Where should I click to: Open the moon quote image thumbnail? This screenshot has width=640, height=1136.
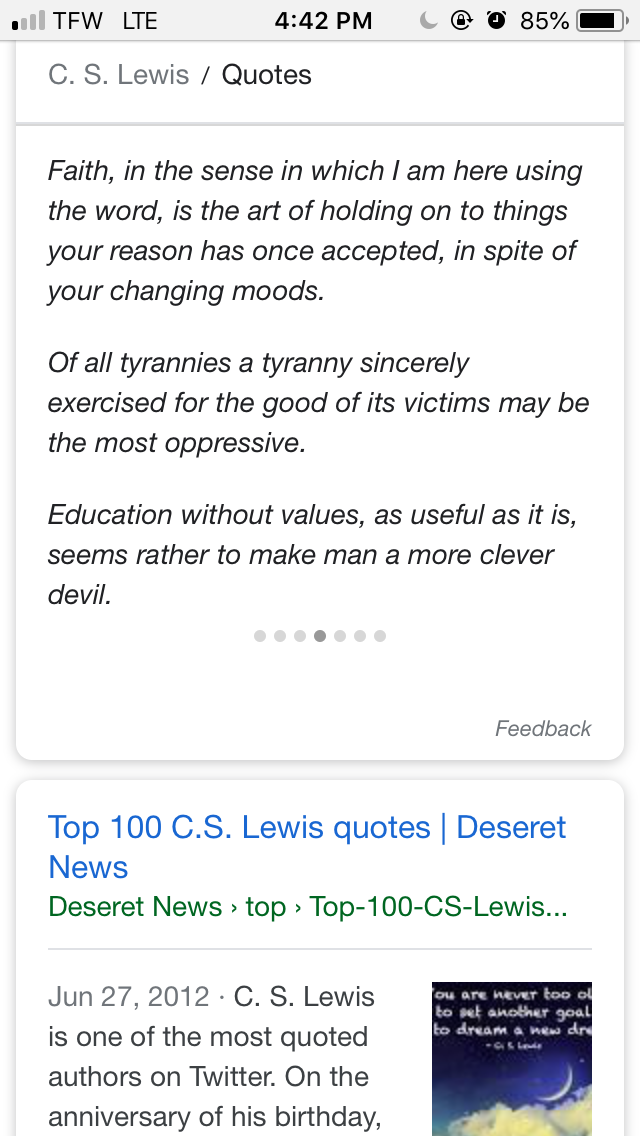511,1058
